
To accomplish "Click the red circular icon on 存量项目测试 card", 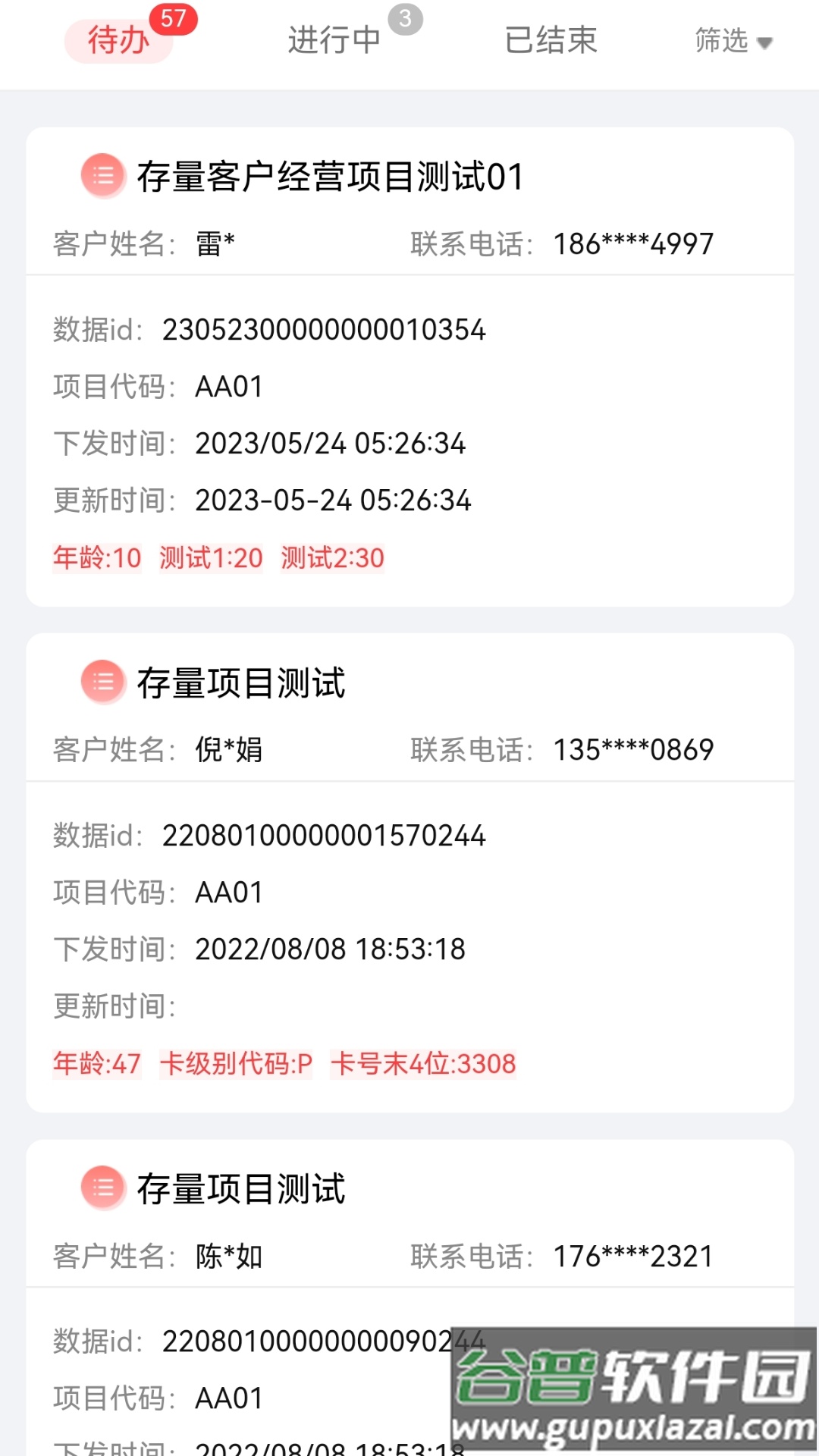I will pyautogui.click(x=102, y=682).
